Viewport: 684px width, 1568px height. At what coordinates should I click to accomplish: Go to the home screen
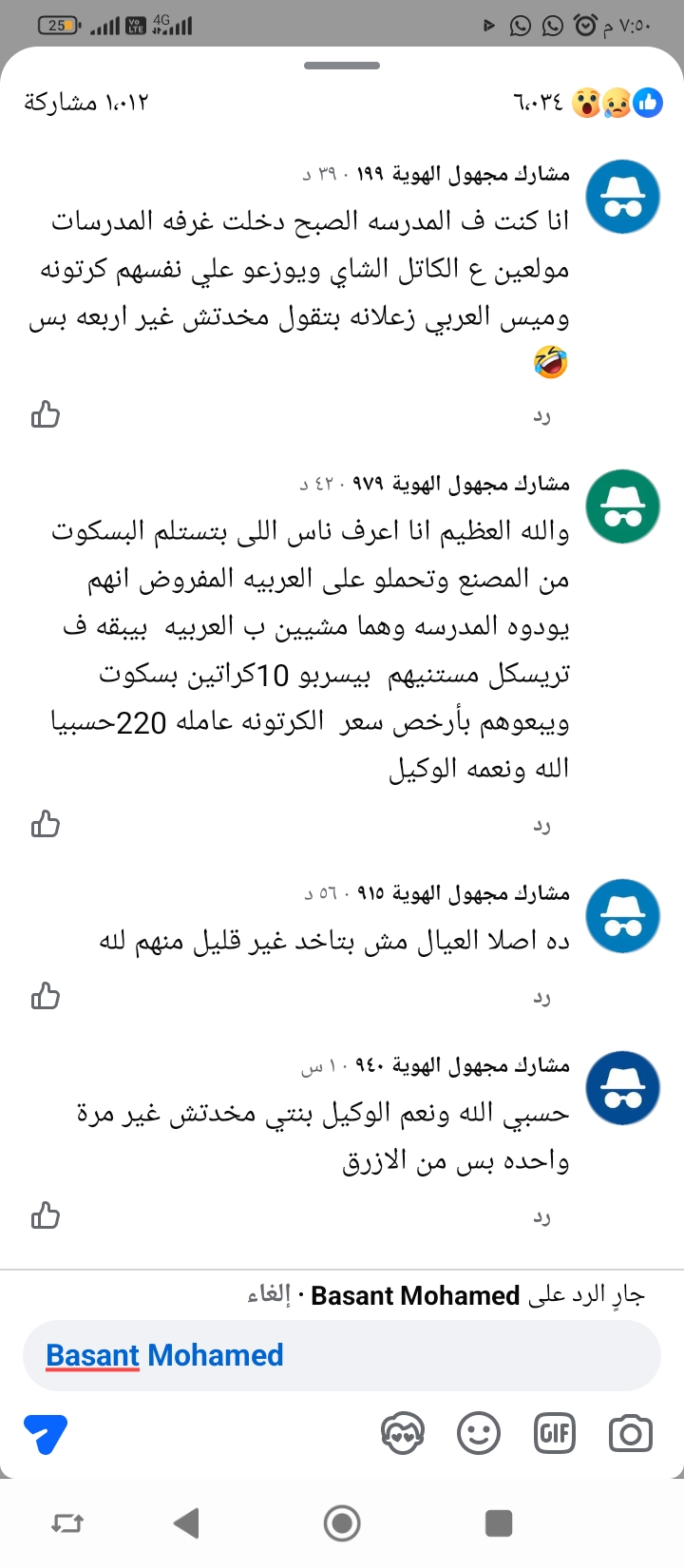(x=342, y=1523)
